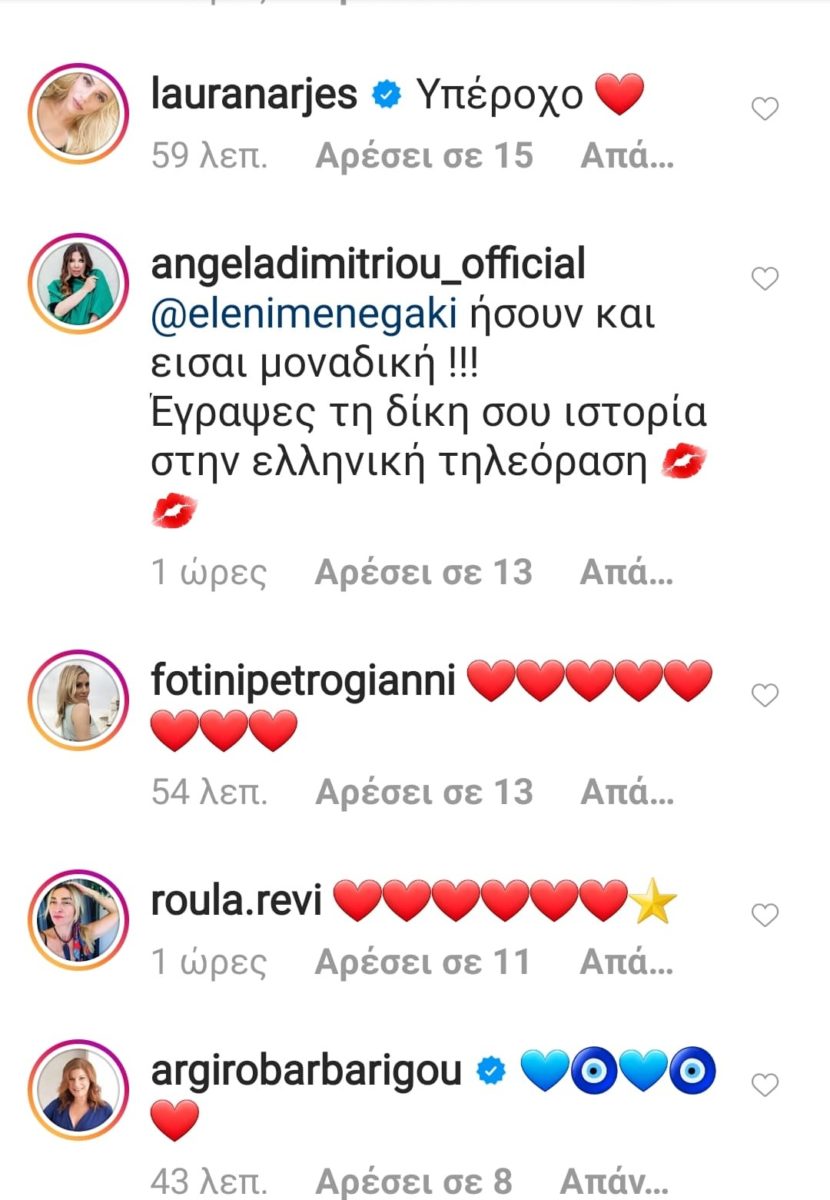Reply to fotinipetrogianni's comment
This screenshot has height=1200, width=830.
point(626,793)
